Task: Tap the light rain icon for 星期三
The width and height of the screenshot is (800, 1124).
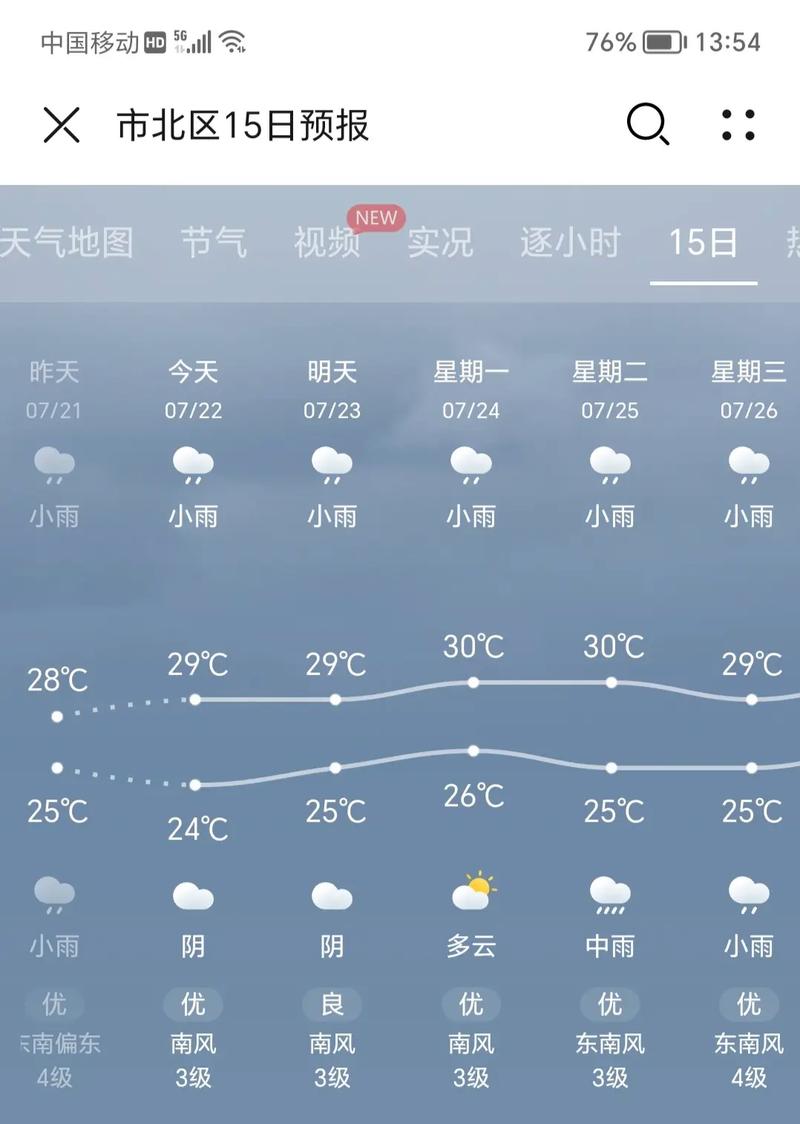Action: 749,898
